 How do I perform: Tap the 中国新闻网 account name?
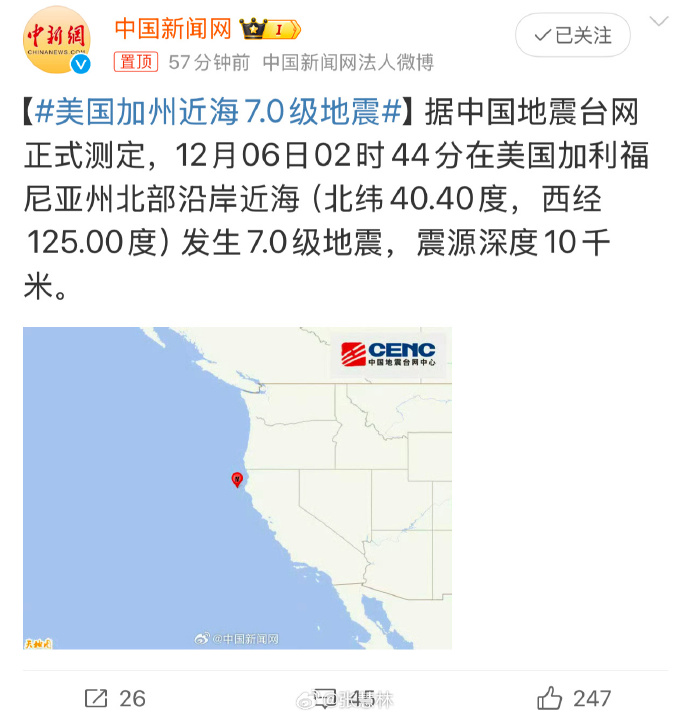(174, 28)
